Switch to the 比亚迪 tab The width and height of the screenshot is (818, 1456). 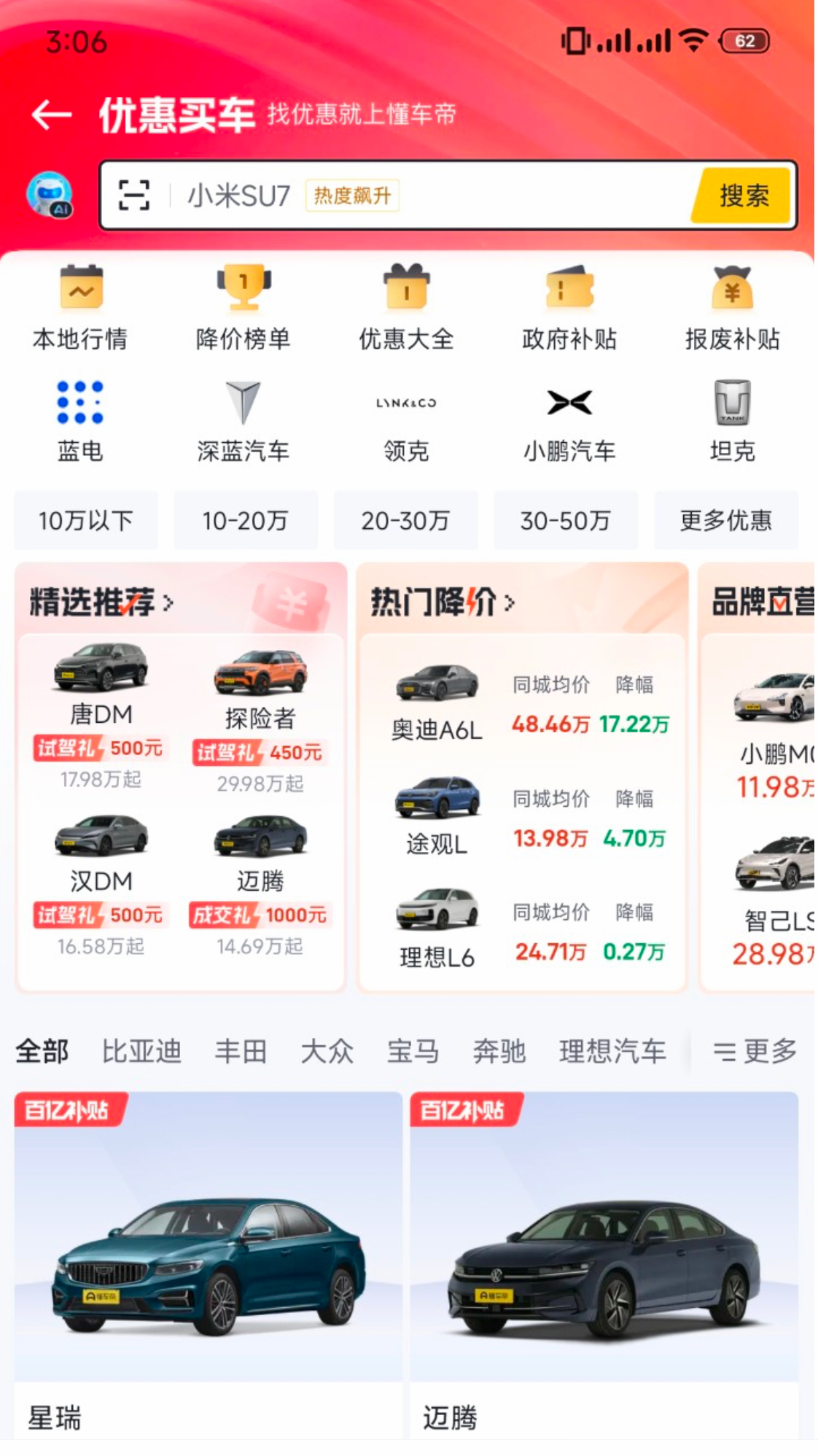click(x=141, y=1051)
